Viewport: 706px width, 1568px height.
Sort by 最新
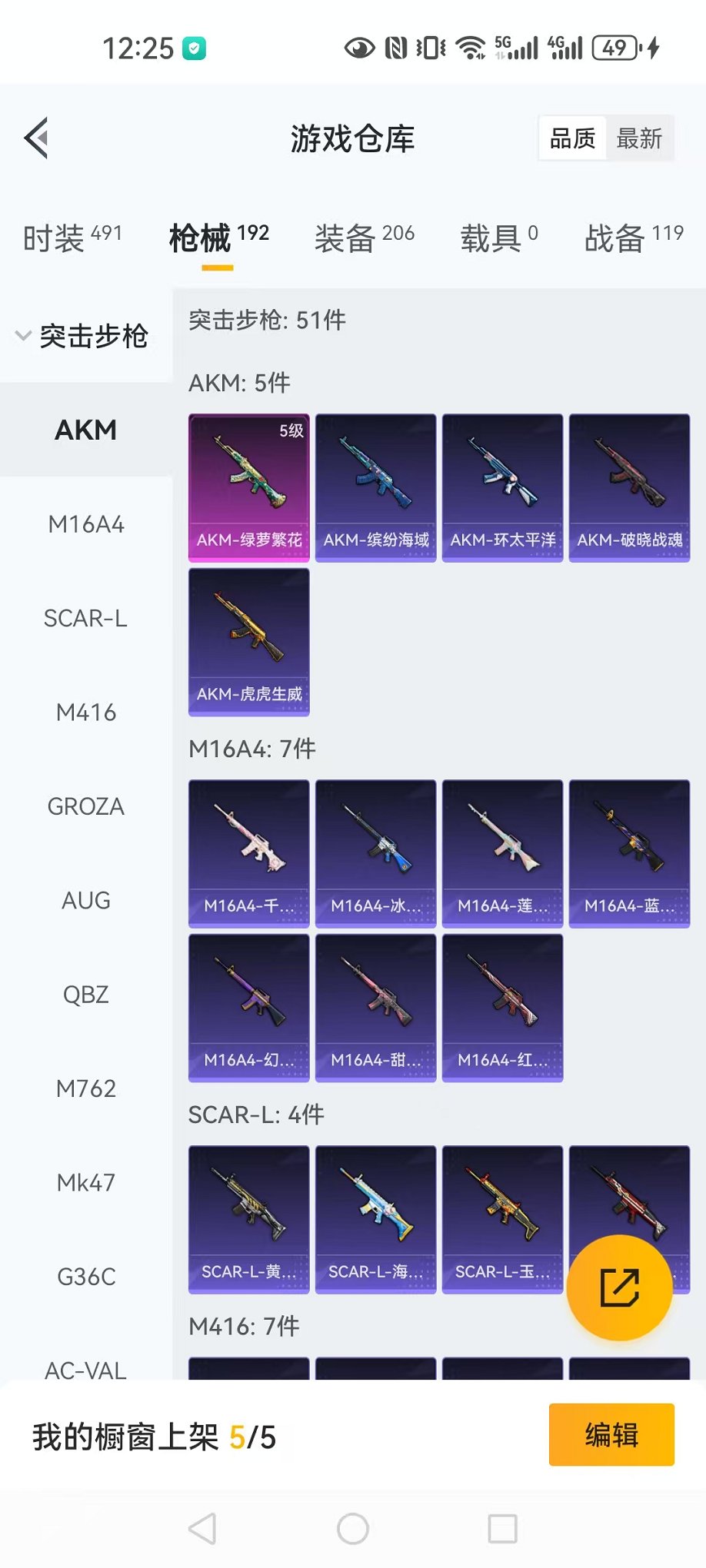639,139
